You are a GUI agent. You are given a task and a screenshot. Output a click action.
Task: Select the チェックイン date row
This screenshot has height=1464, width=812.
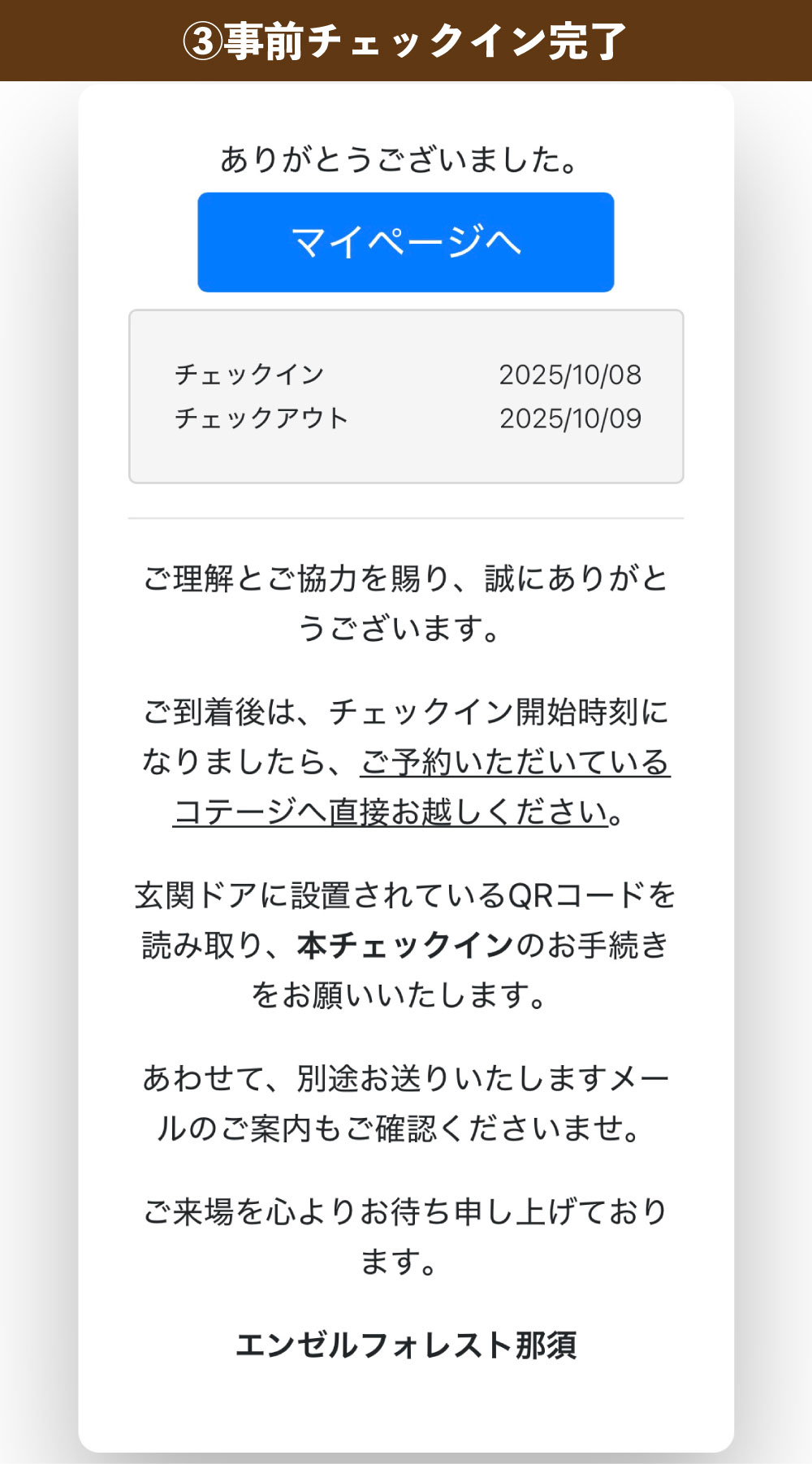pyautogui.click(x=405, y=375)
